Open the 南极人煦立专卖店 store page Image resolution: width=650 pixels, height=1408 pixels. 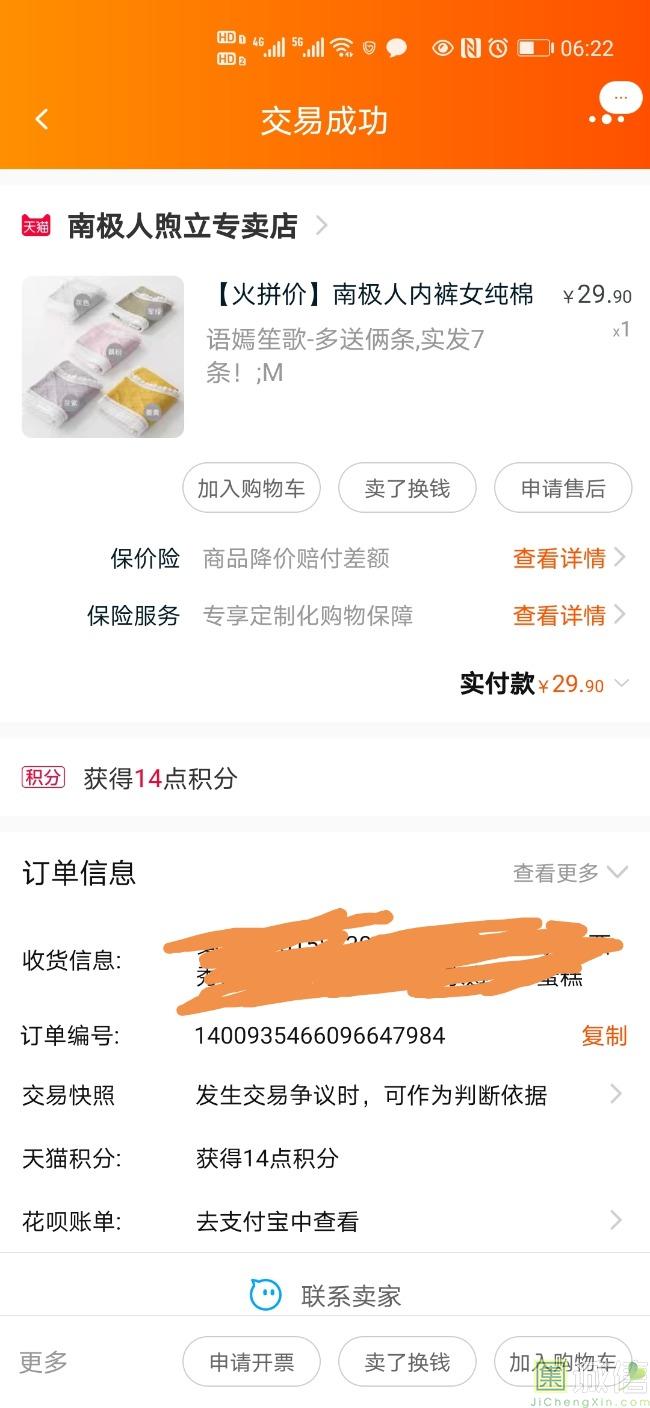(x=182, y=226)
